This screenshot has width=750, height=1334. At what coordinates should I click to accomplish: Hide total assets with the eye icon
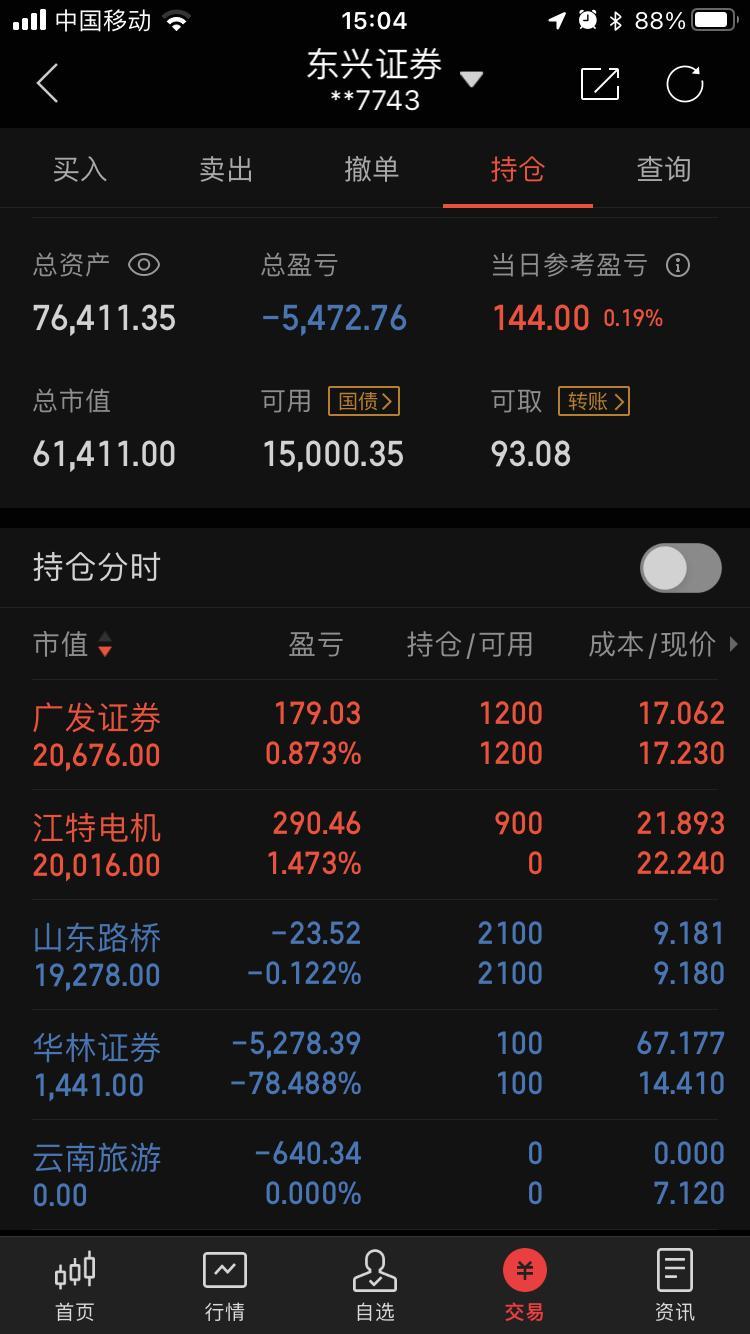pos(144,265)
